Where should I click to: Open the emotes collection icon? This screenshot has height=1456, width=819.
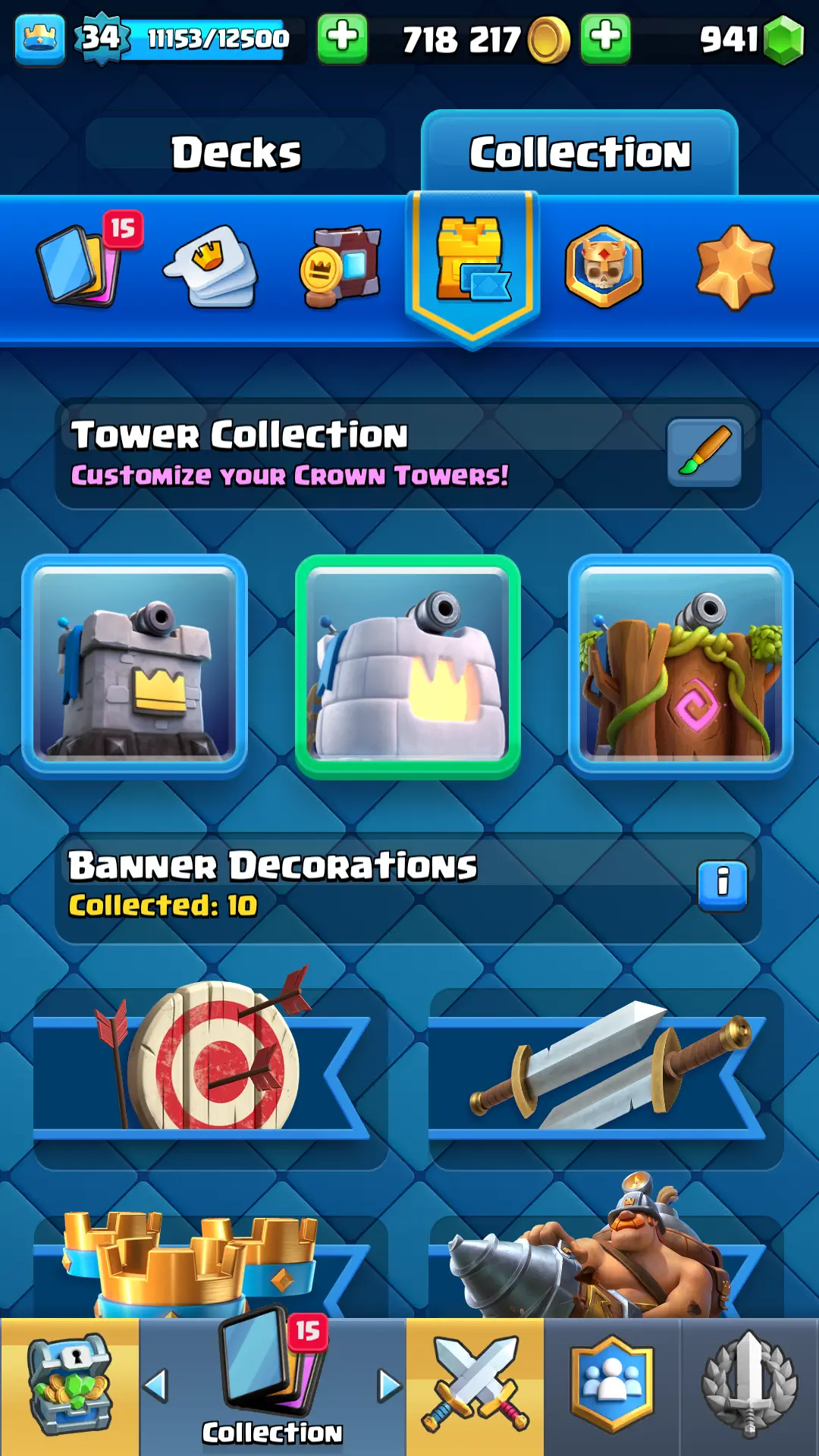coord(211,267)
